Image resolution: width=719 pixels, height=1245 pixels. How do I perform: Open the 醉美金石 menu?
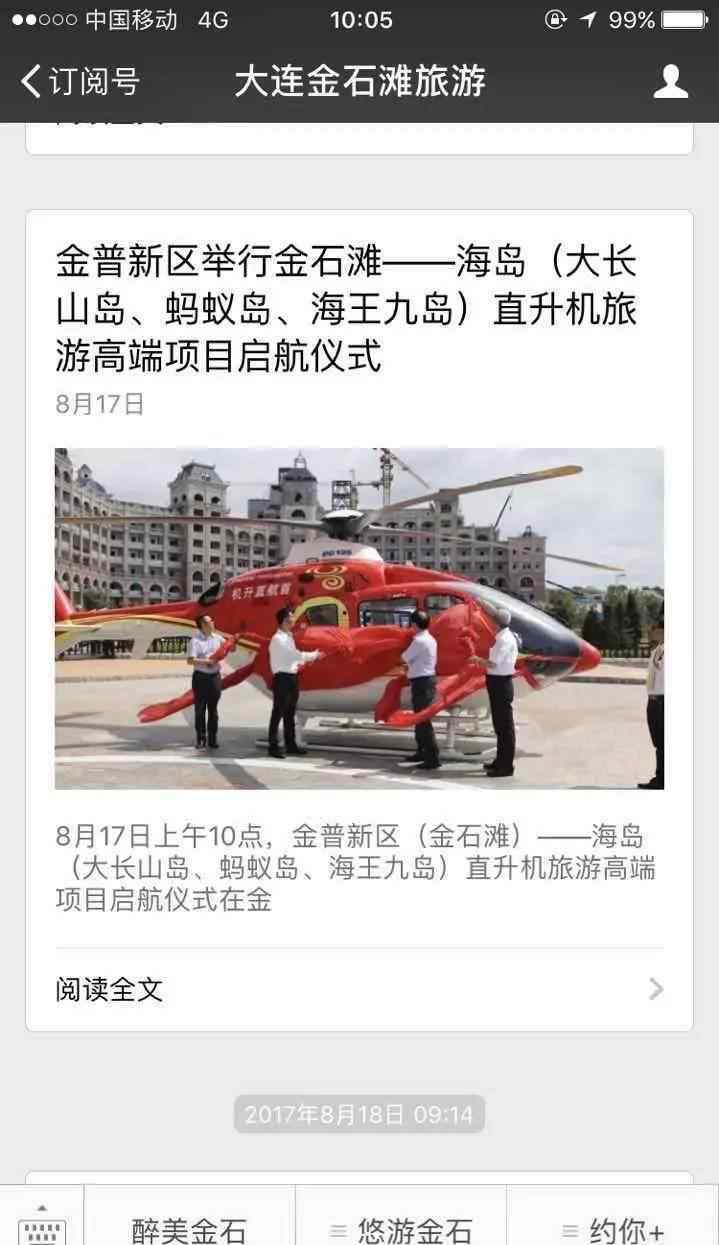pos(190,1228)
